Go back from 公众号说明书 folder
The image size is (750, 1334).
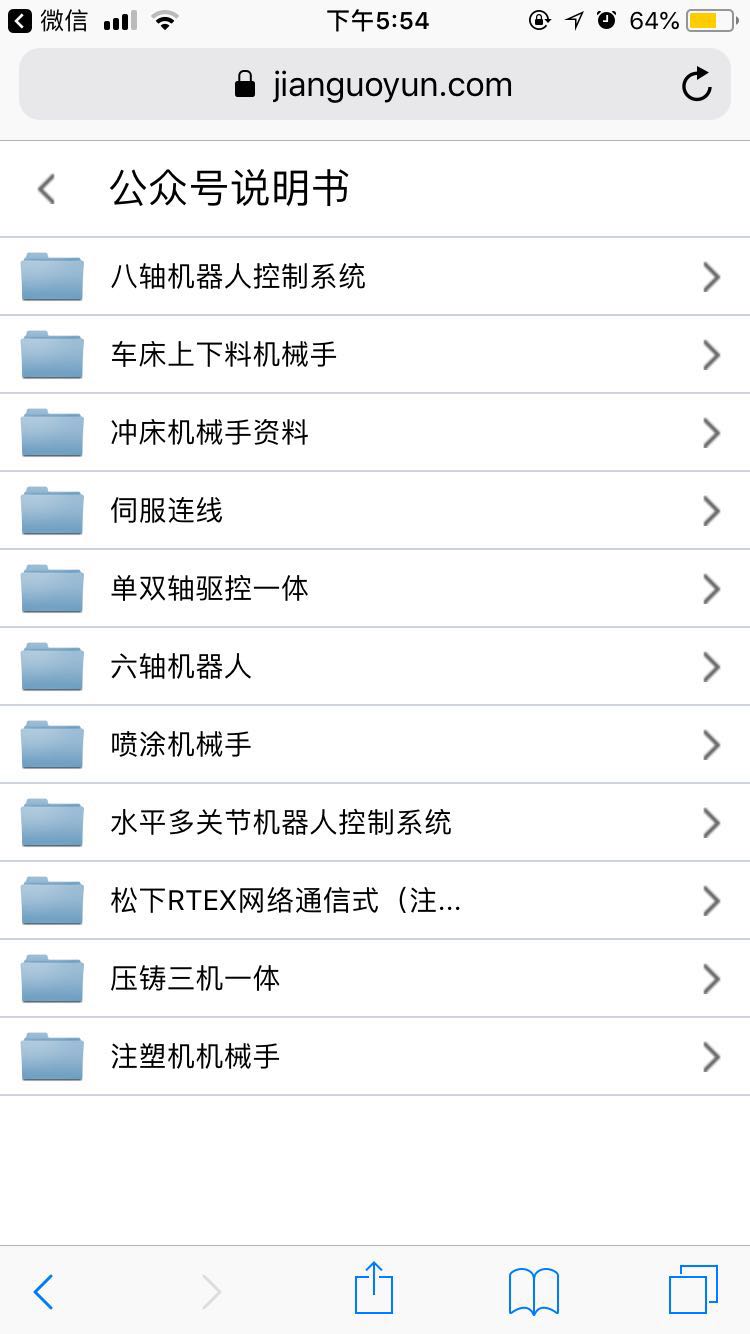(46, 189)
